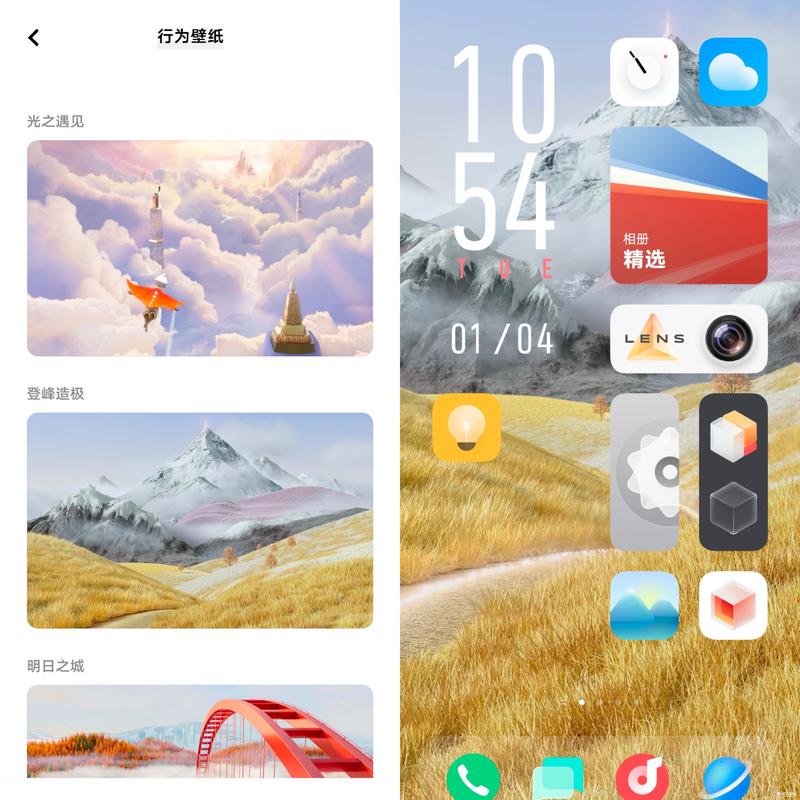Image resolution: width=800 pixels, height=800 pixels.
Task: Open the Browser from the dock
Action: click(726, 778)
